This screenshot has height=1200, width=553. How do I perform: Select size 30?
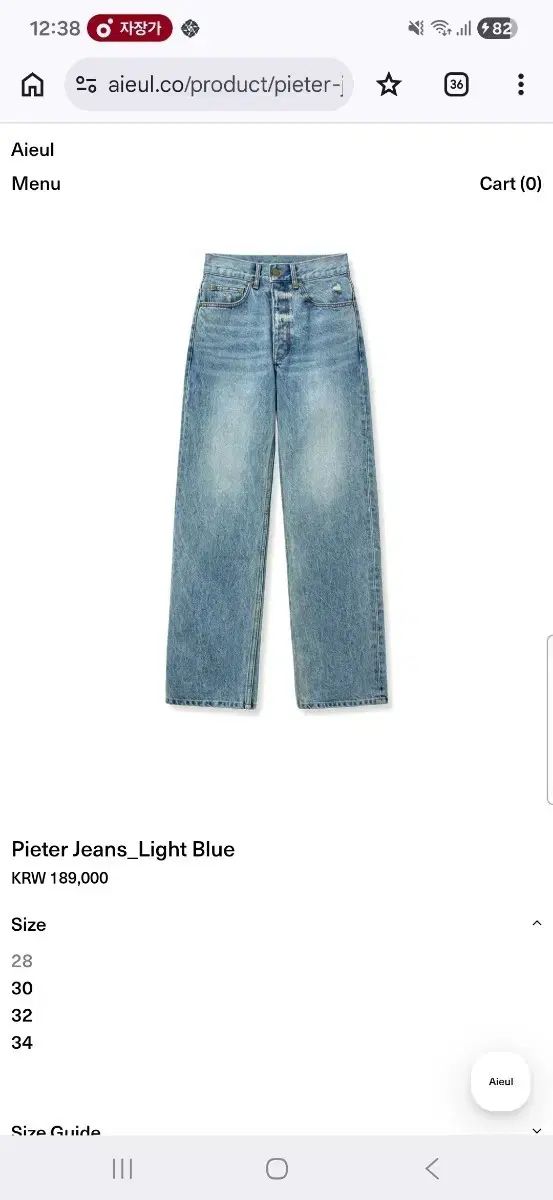pos(22,988)
